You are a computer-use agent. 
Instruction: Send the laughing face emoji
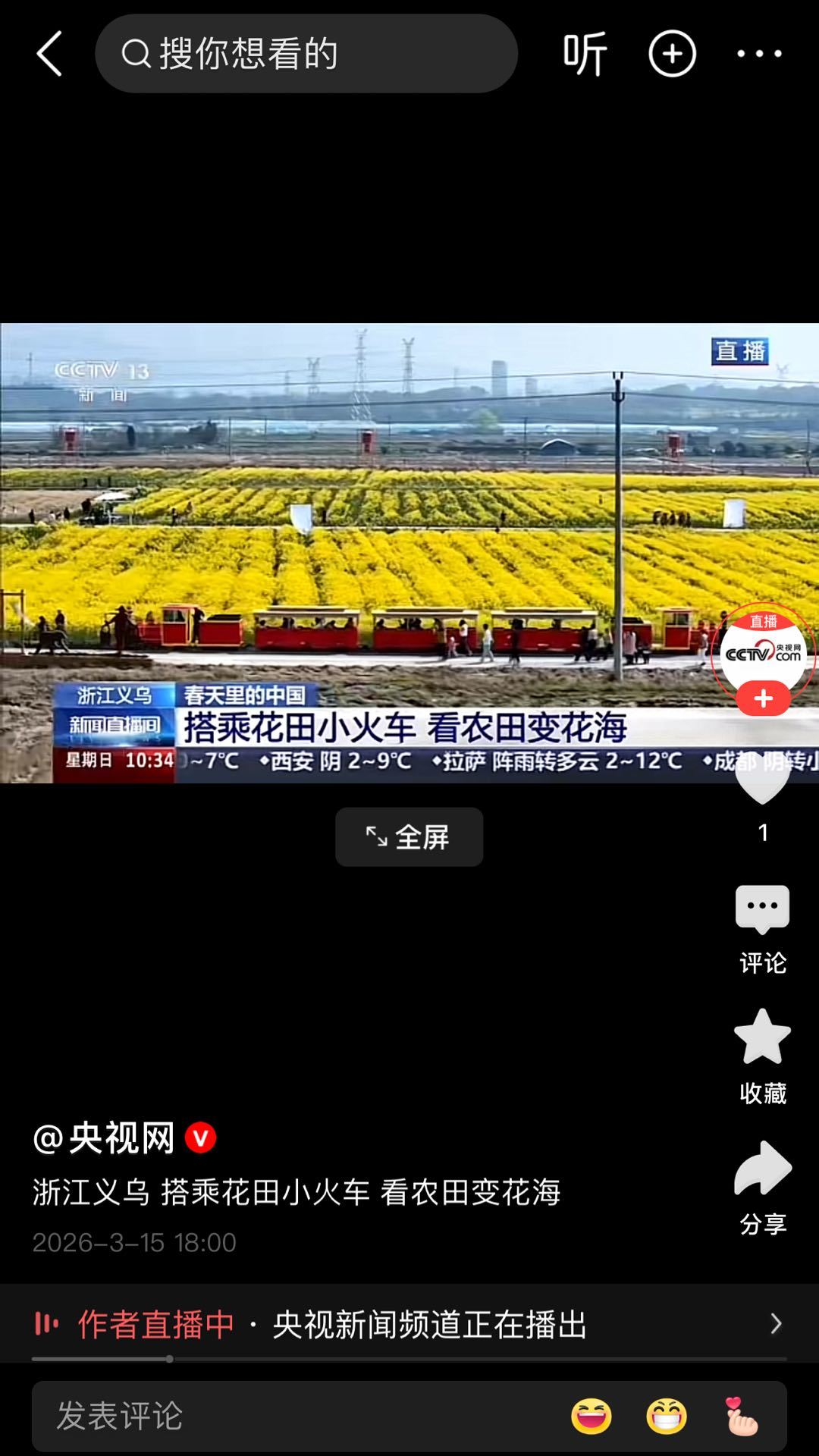point(591,1416)
